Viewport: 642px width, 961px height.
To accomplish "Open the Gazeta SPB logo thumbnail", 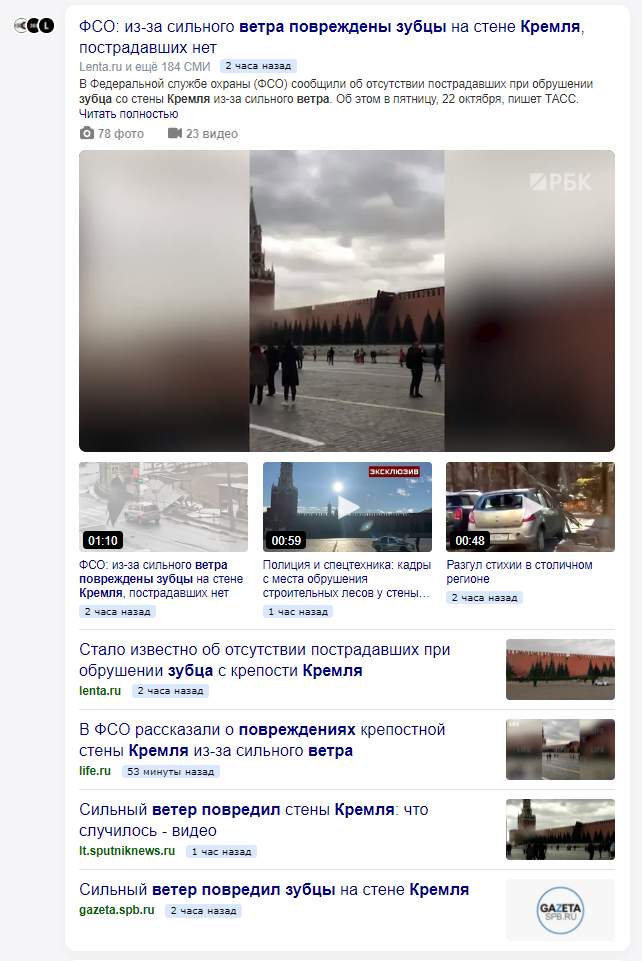I will tap(560, 909).
